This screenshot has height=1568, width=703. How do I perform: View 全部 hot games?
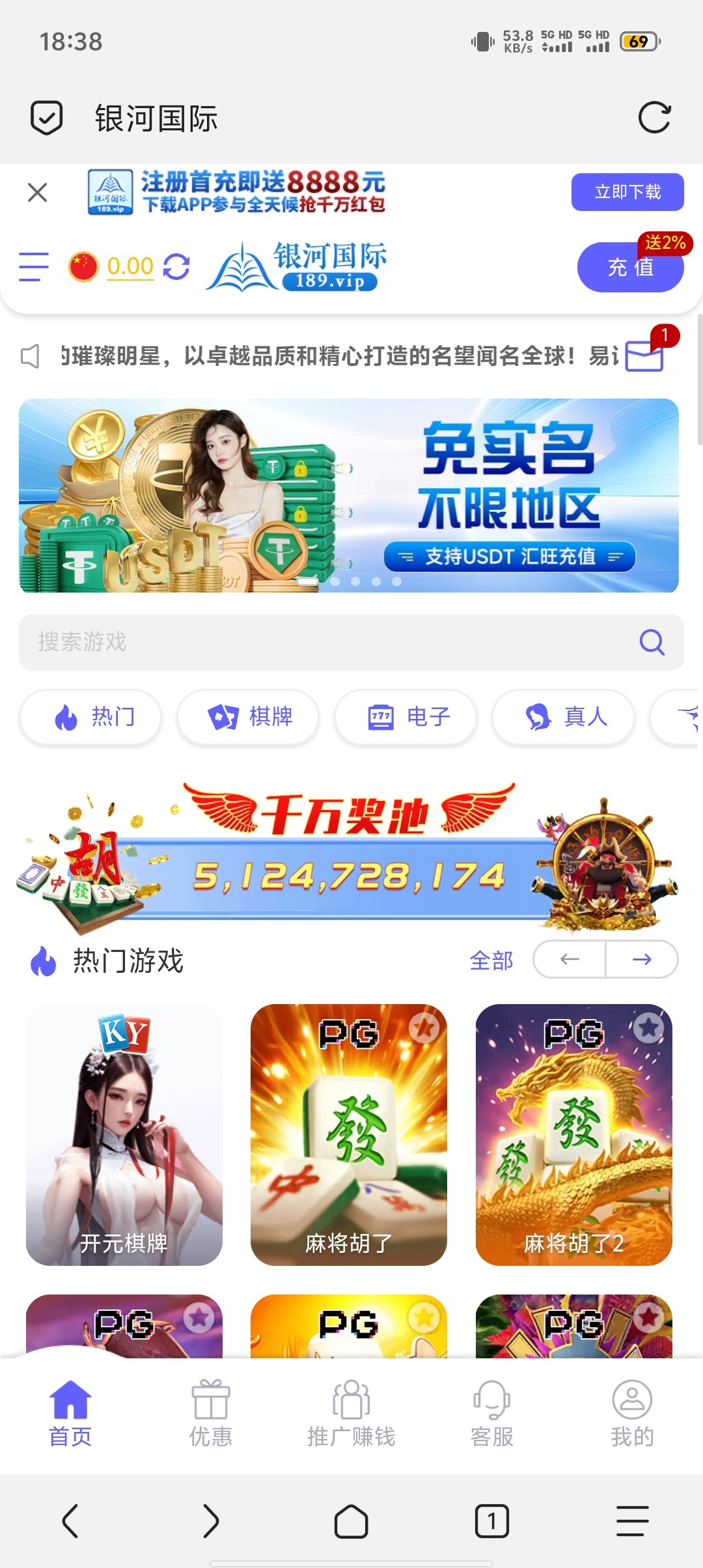click(x=491, y=960)
